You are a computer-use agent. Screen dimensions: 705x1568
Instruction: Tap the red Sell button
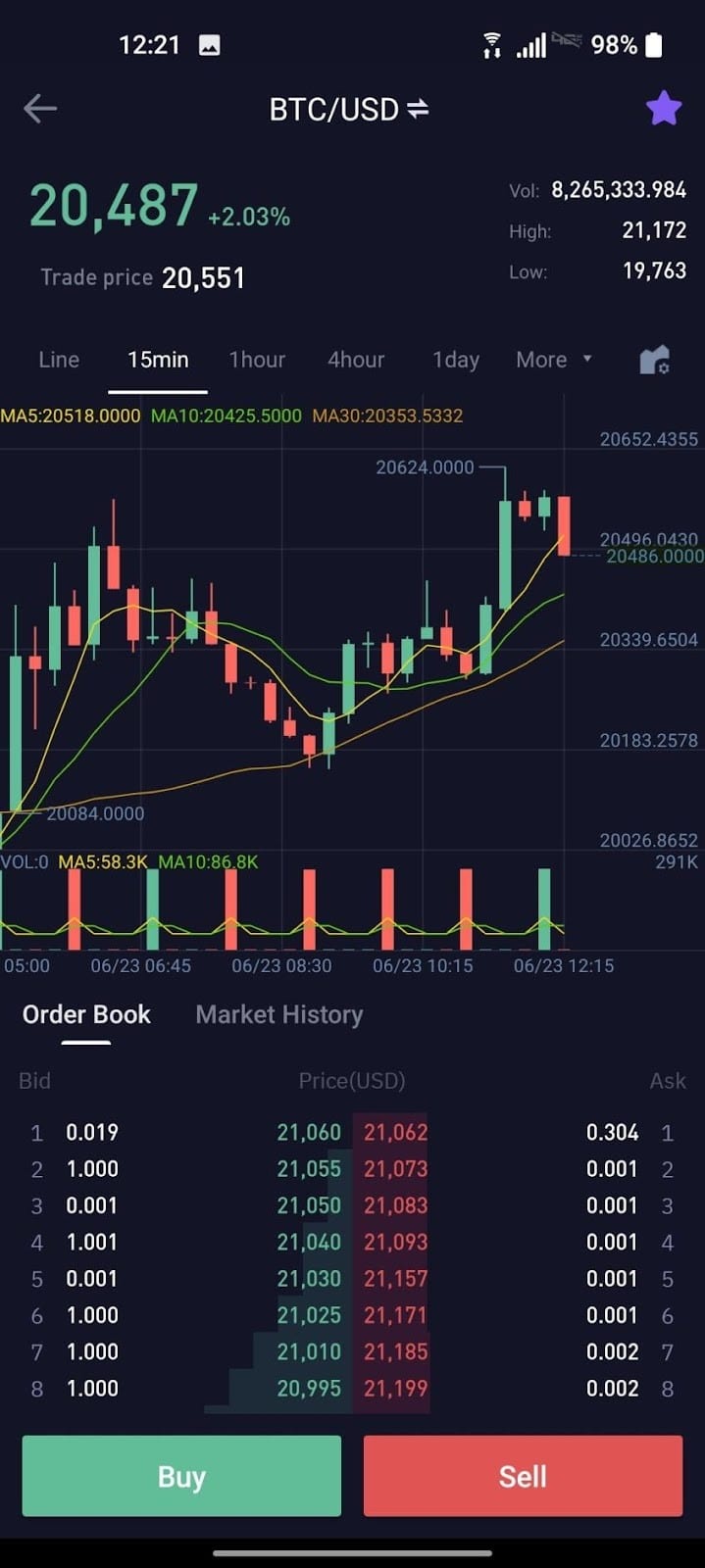pyautogui.click(x=523, y=1476)
